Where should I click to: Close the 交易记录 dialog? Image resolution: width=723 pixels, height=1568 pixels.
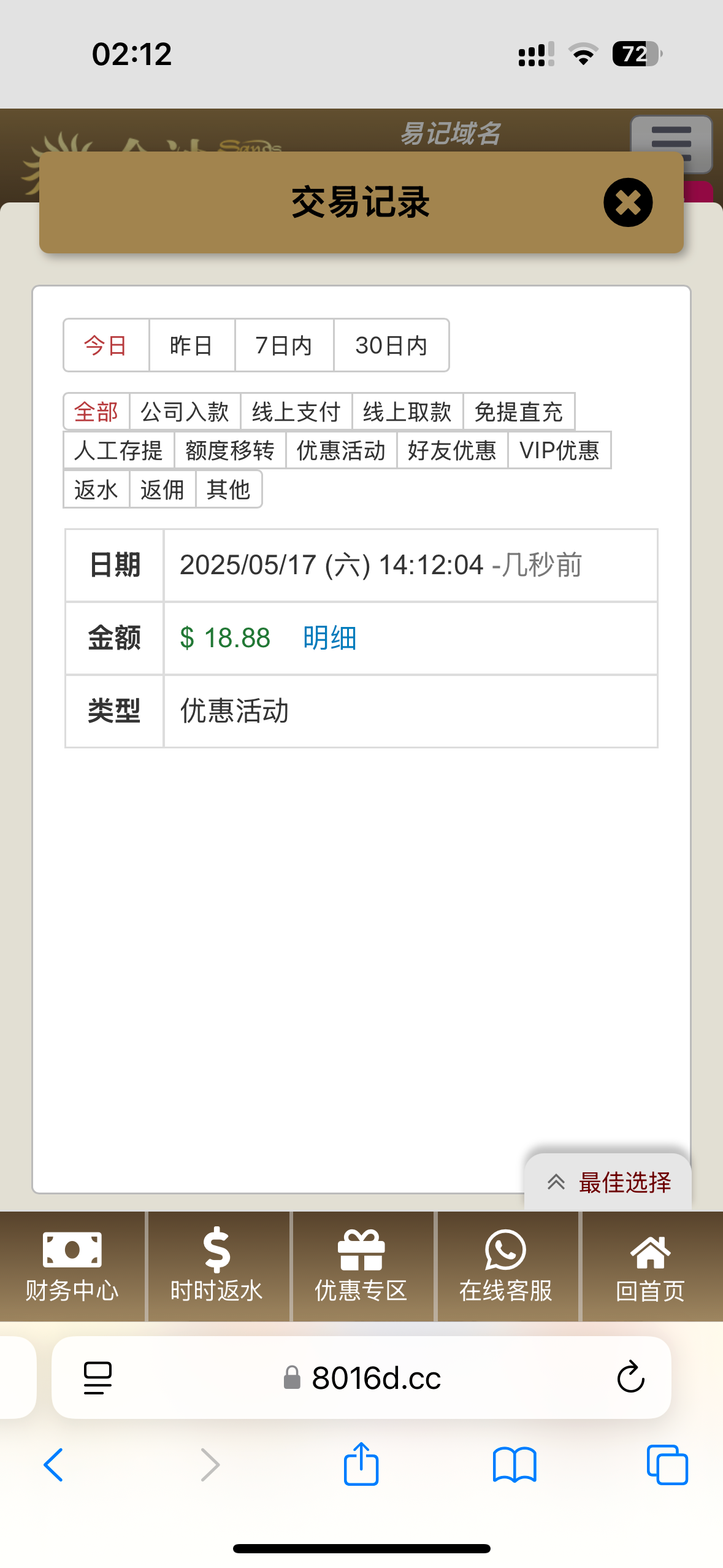(x=627, y=202)
